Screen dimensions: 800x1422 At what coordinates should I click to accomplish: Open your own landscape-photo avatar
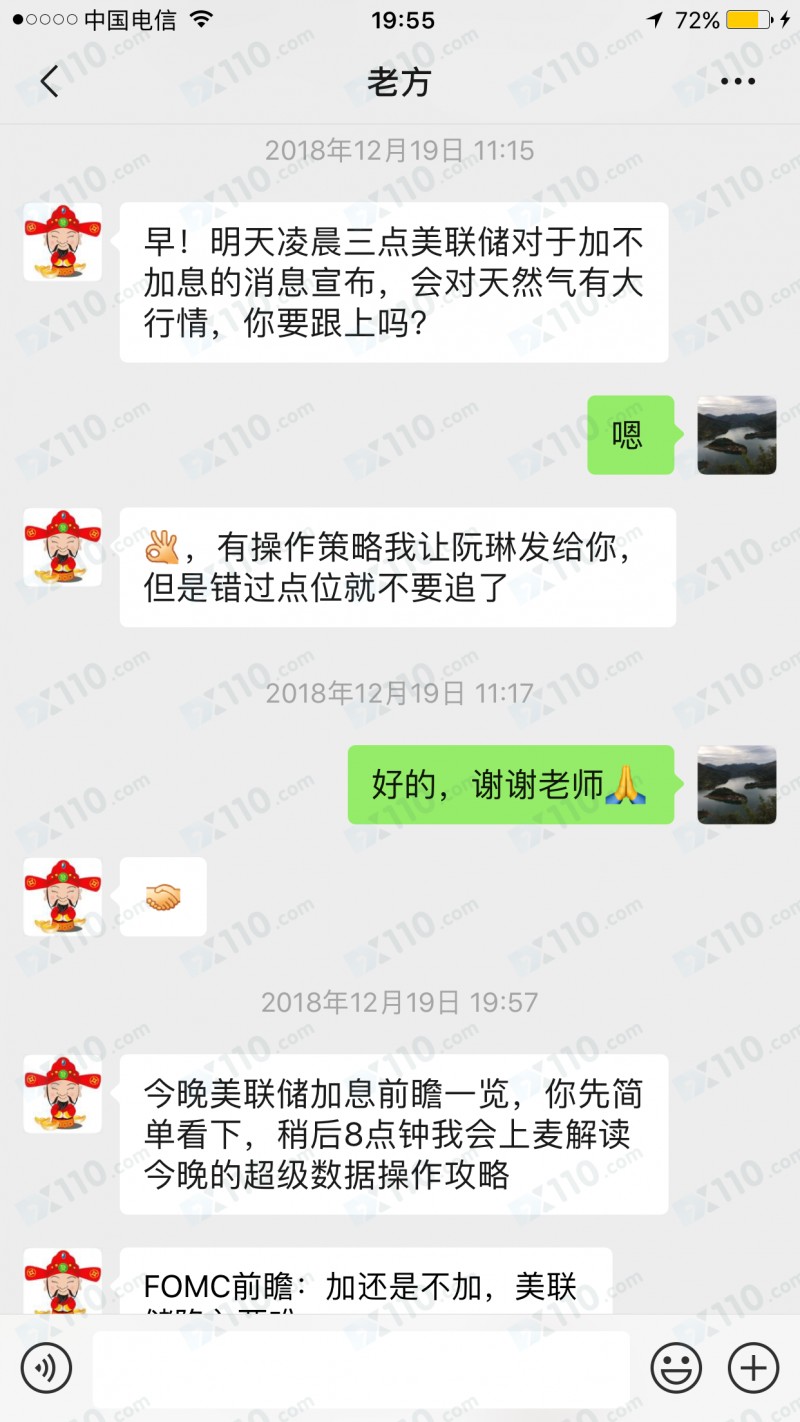[736, 435]
